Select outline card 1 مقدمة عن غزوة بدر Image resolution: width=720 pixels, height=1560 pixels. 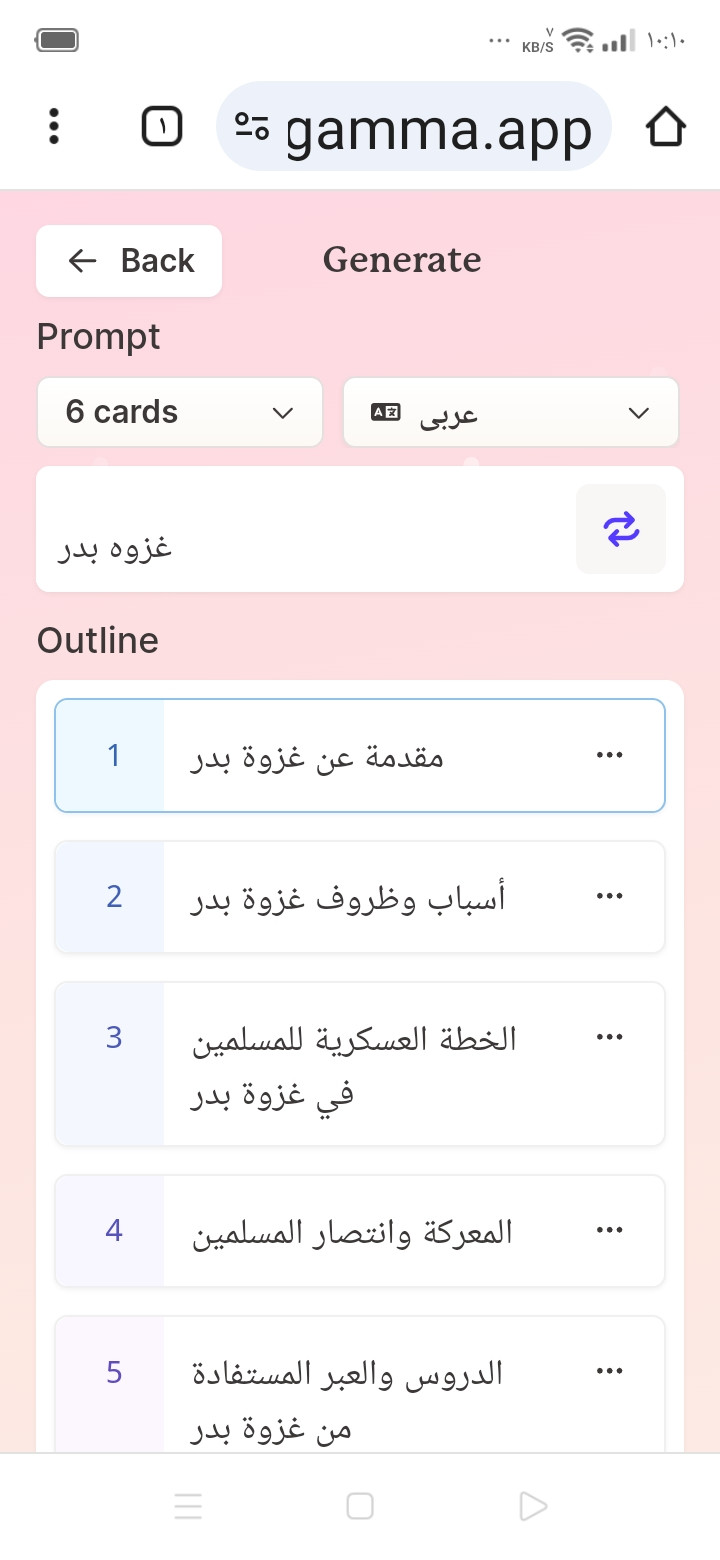coord(360,755)
